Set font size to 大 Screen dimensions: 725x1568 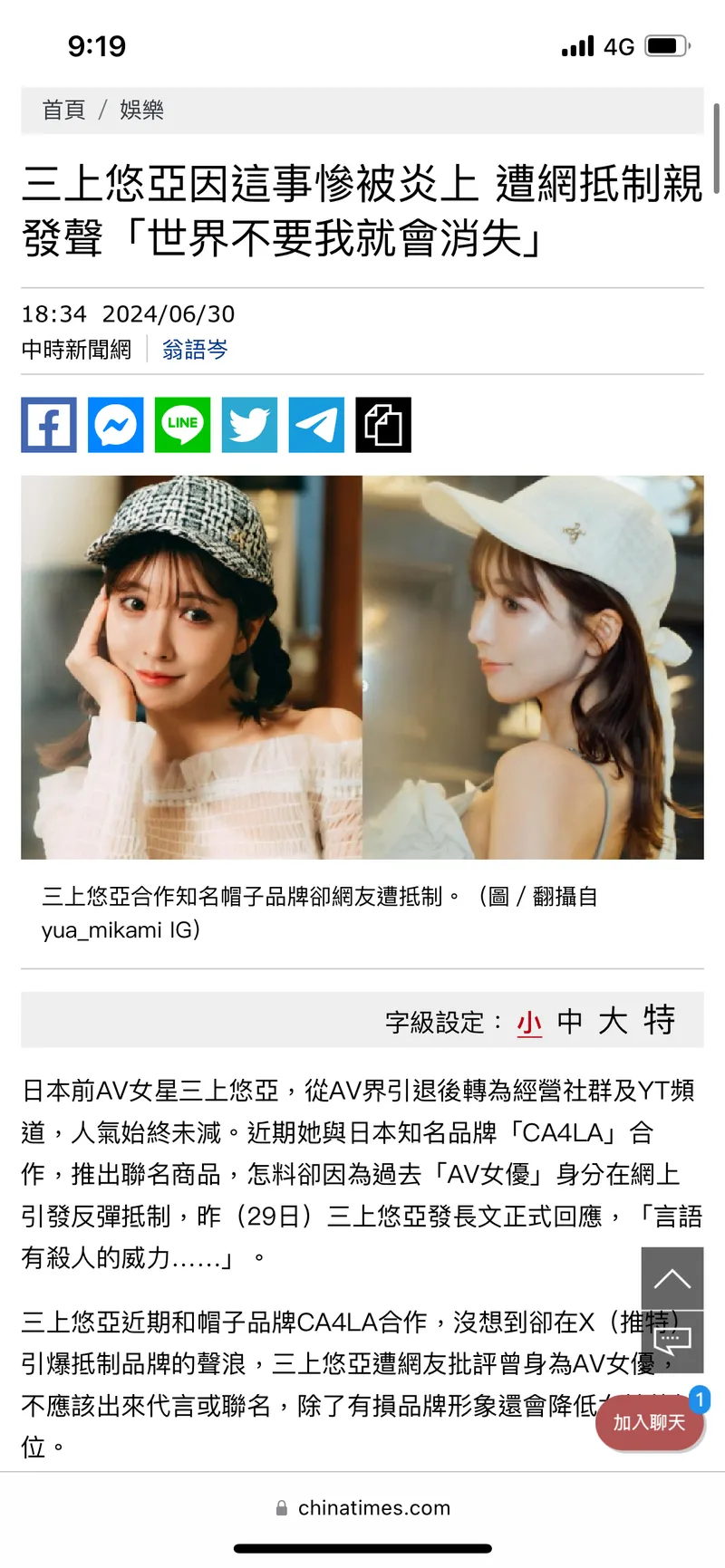[x=613, y=1022]
